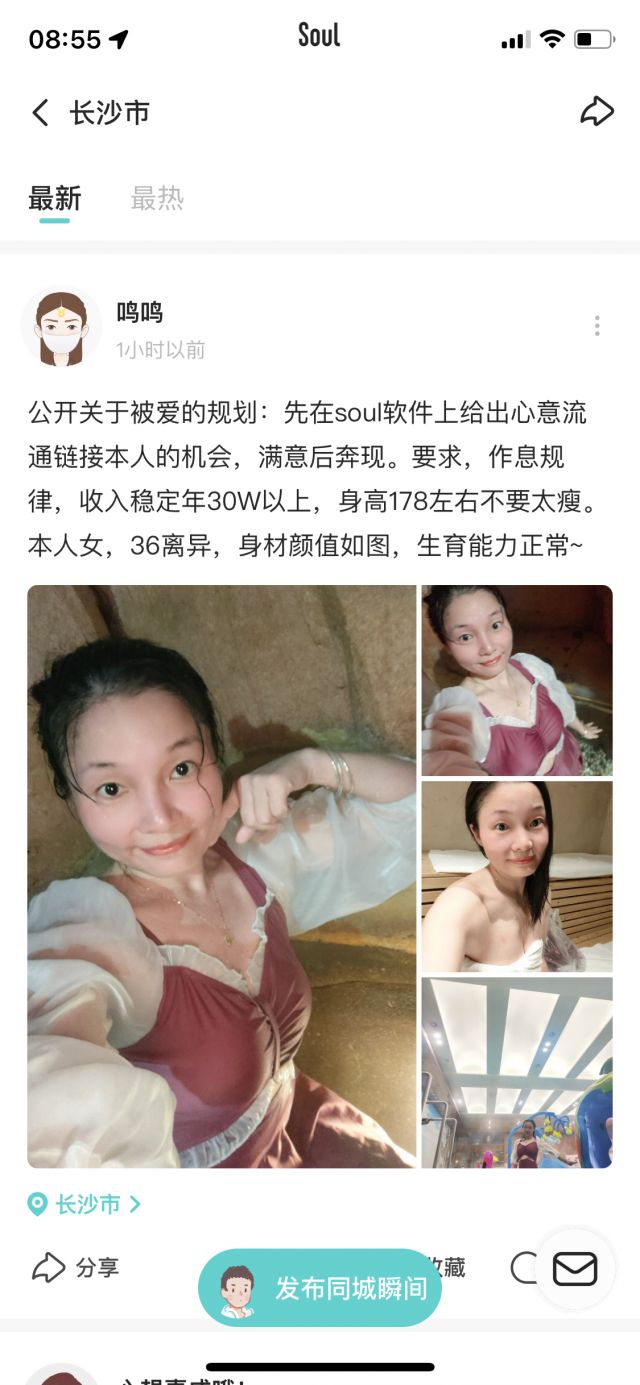Share the 长沙市 city page
Viewport: 640px width, 1385px height.
click(596, 112)
